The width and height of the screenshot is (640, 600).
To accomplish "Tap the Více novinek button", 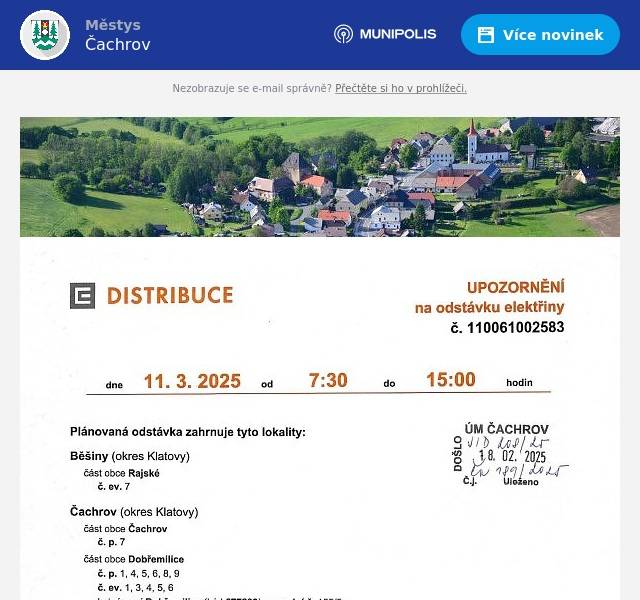I will point(540,35).
